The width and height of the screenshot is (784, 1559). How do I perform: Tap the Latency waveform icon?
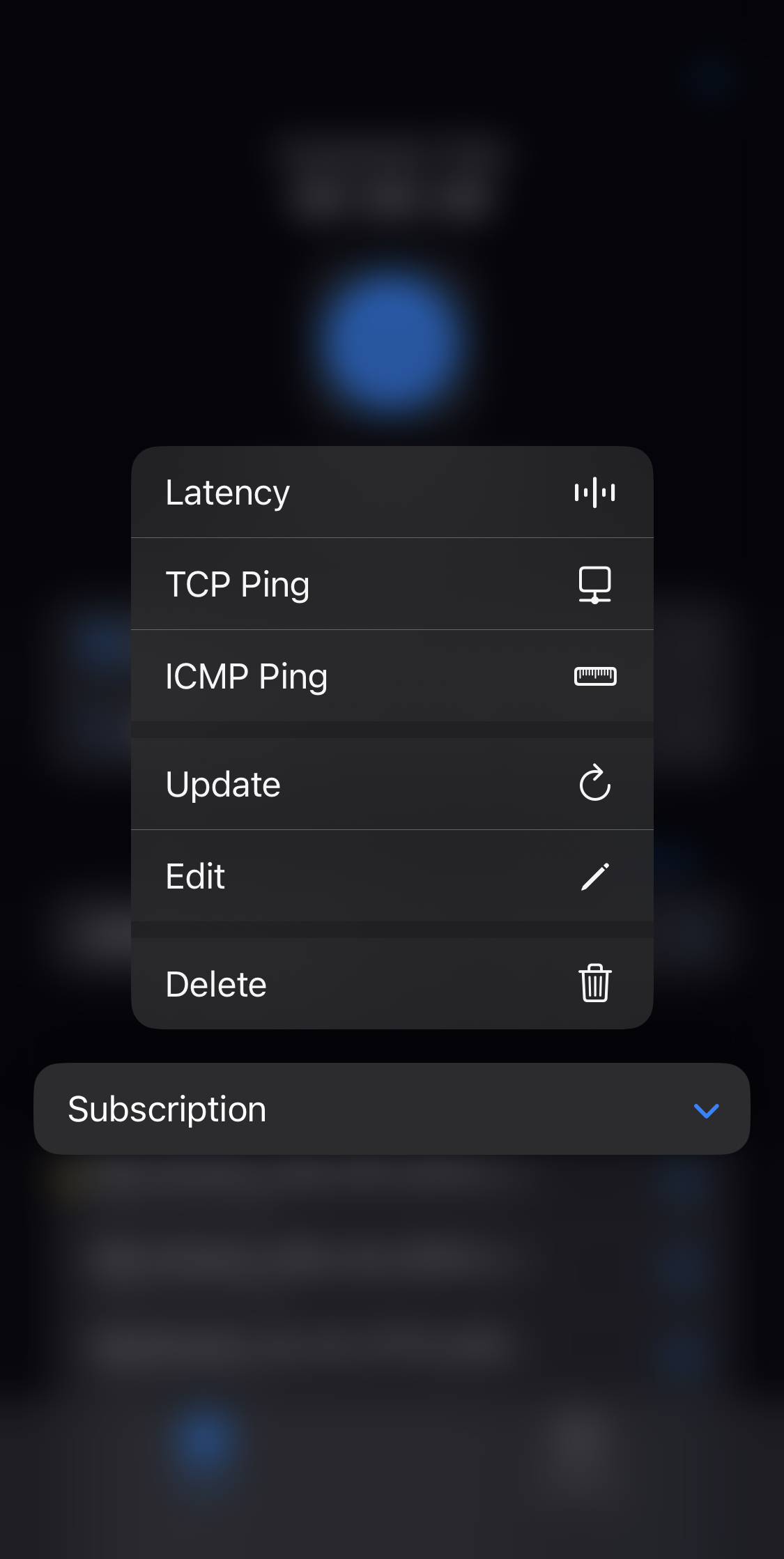[x=594, y=491]
